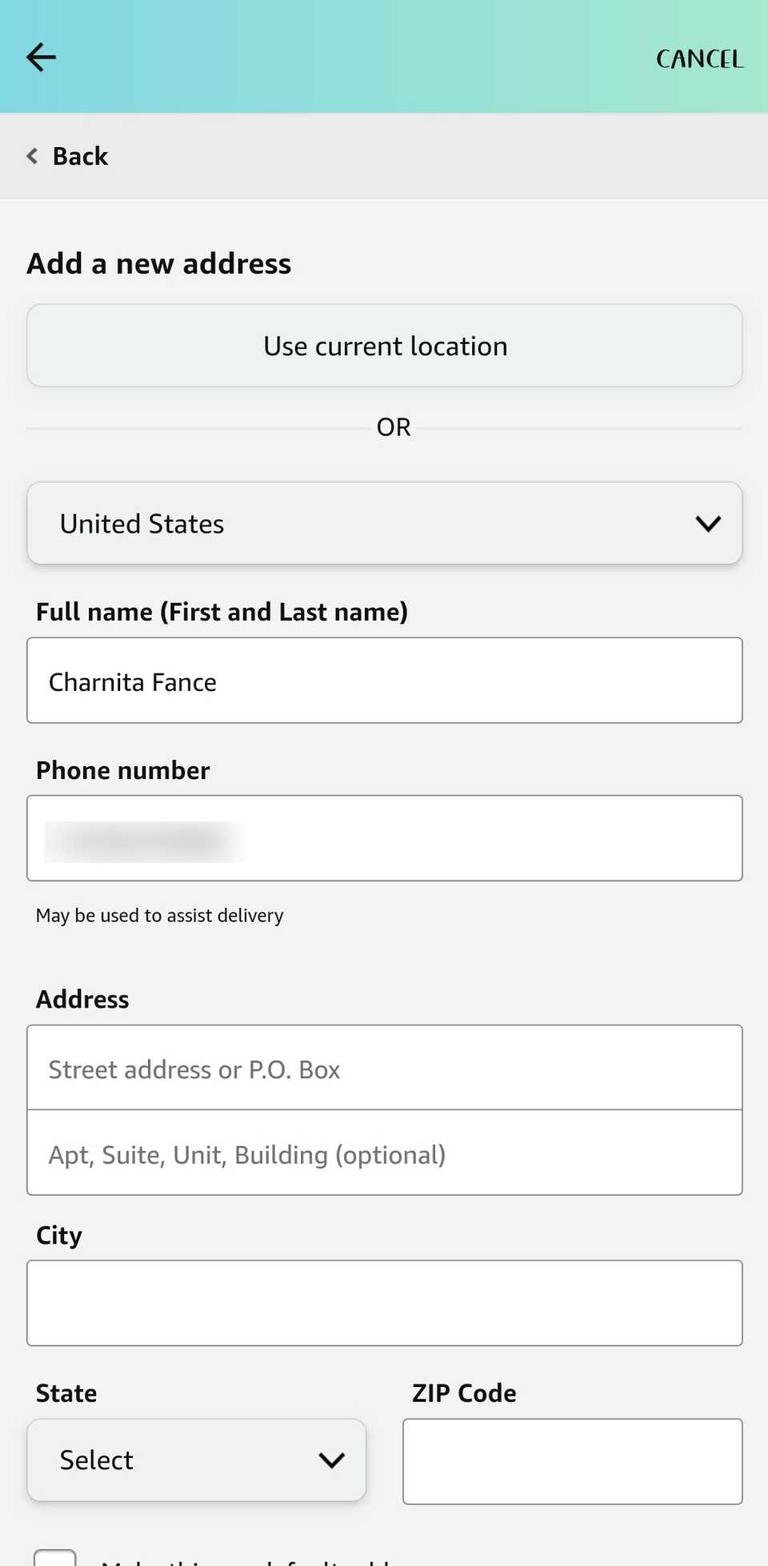
Task: Click the left-pointing chevron beside Back
Action: (x=30, y=156)
